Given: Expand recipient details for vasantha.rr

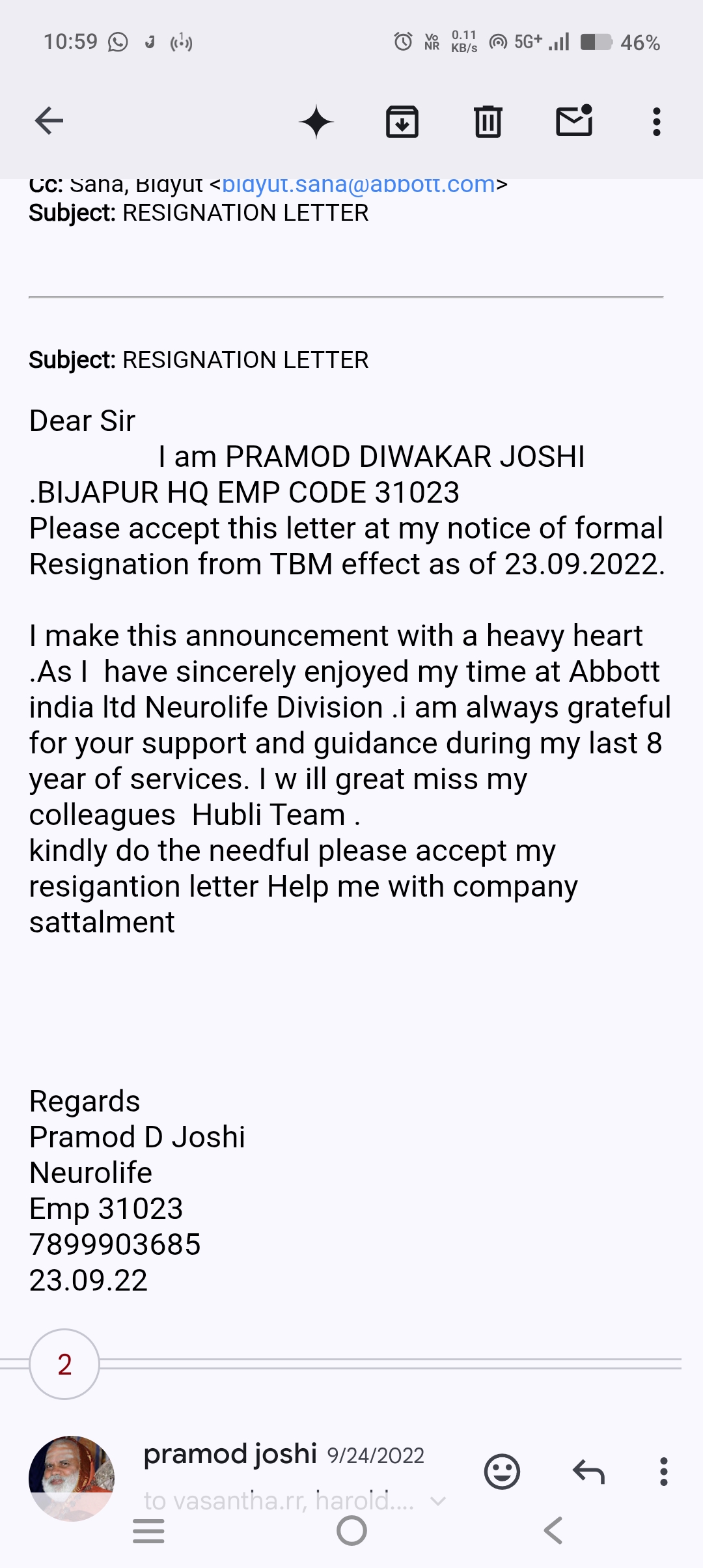Looking at the screenshot, I should (x=438, y=1501).
